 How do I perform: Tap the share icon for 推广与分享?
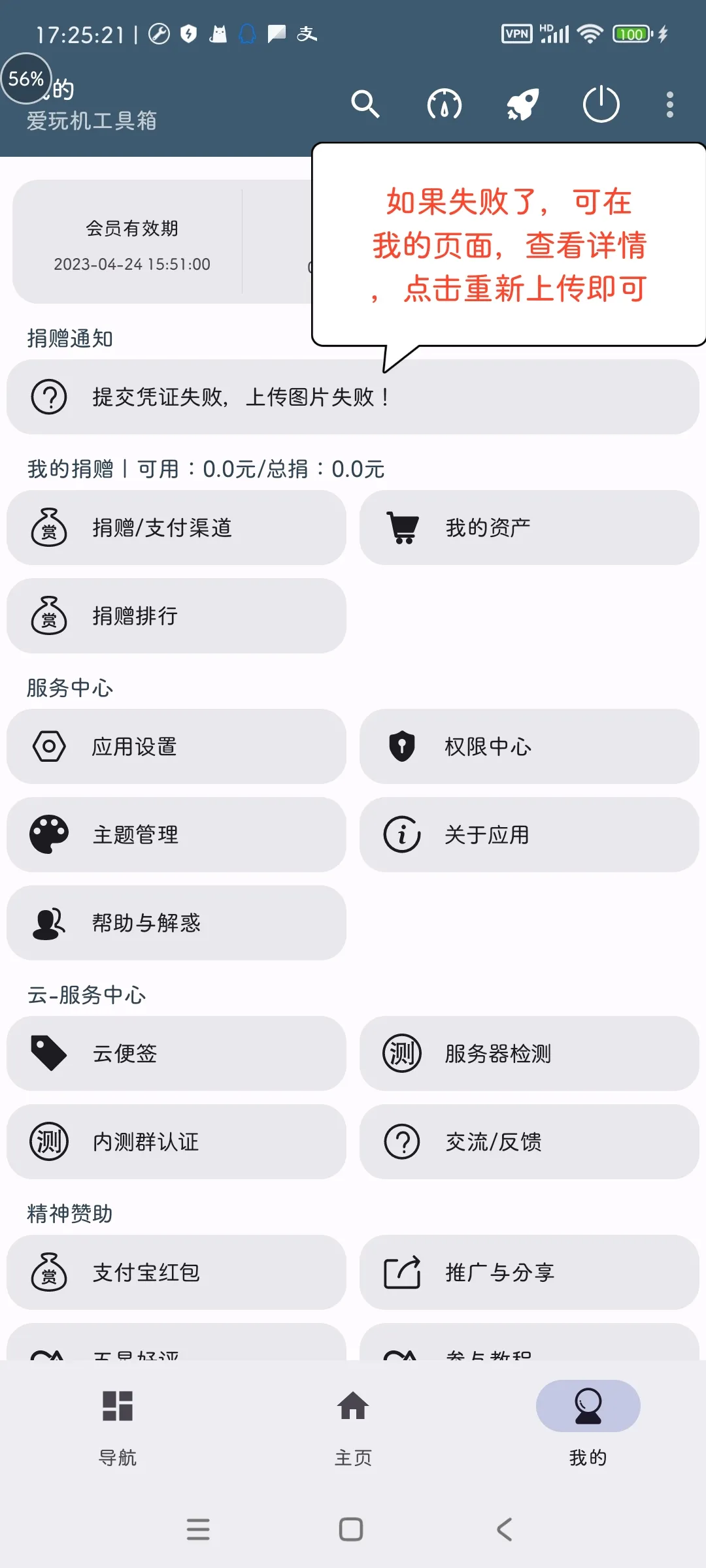pyautogui.click(x=528, y=1273)
